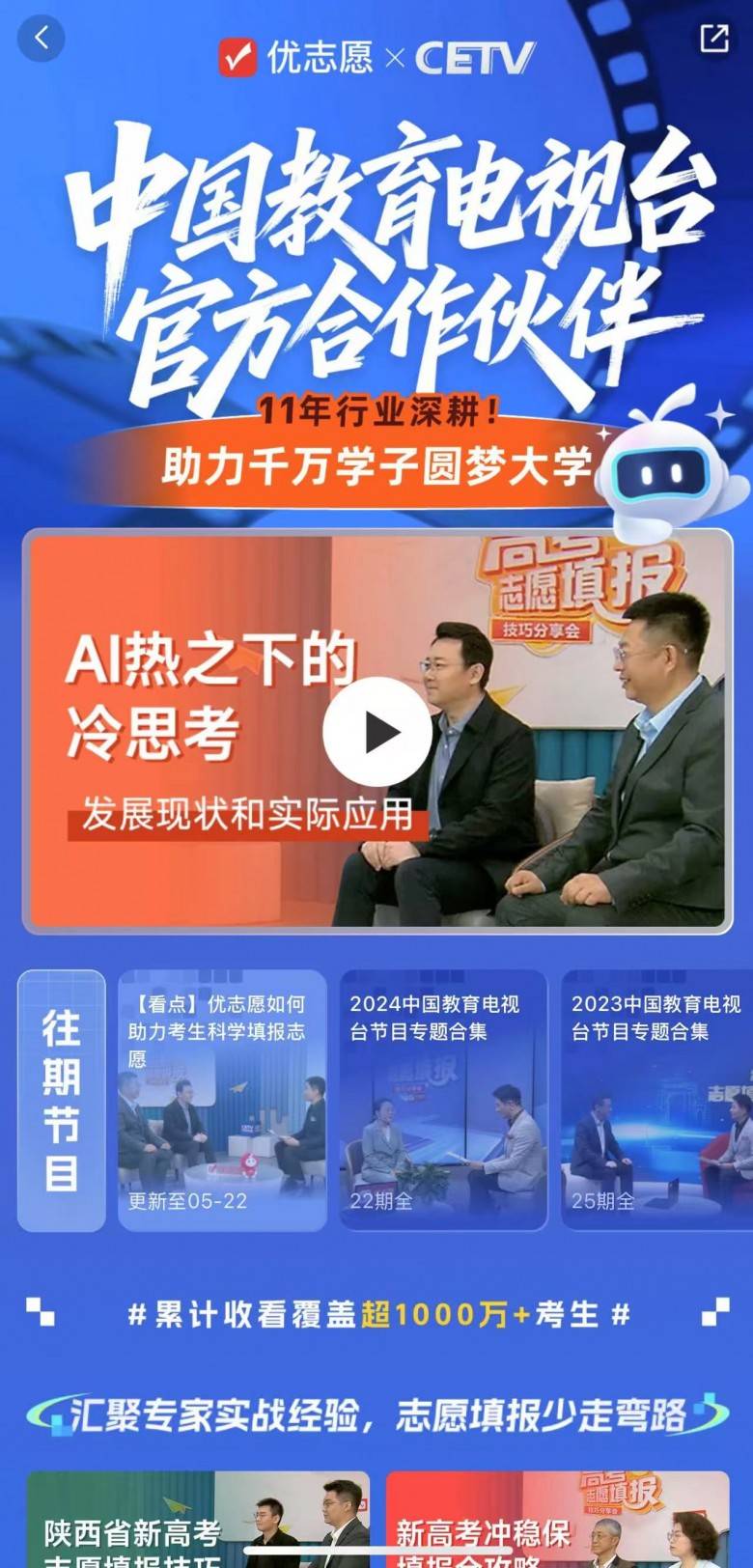
Task: Open the 新高考冲稳保 video card
Action: point(557,1519)
